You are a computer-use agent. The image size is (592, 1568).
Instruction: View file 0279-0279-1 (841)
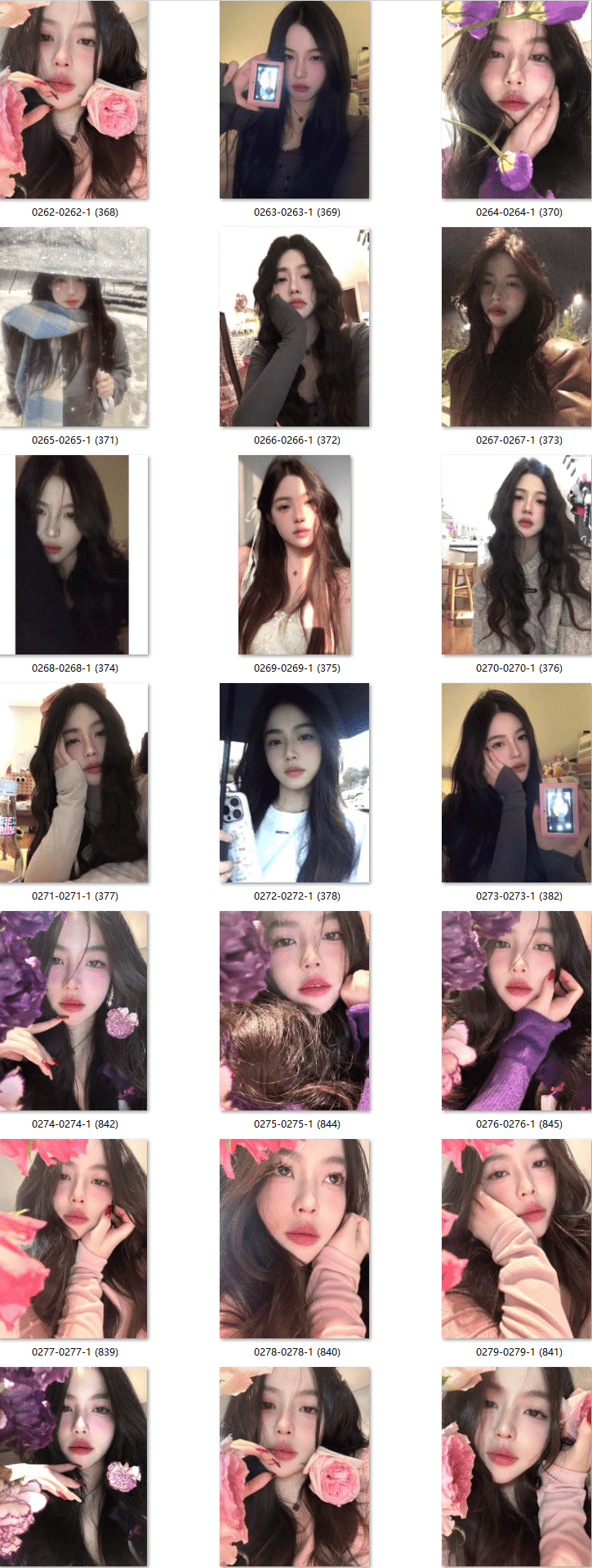(x=517, y=1239)
